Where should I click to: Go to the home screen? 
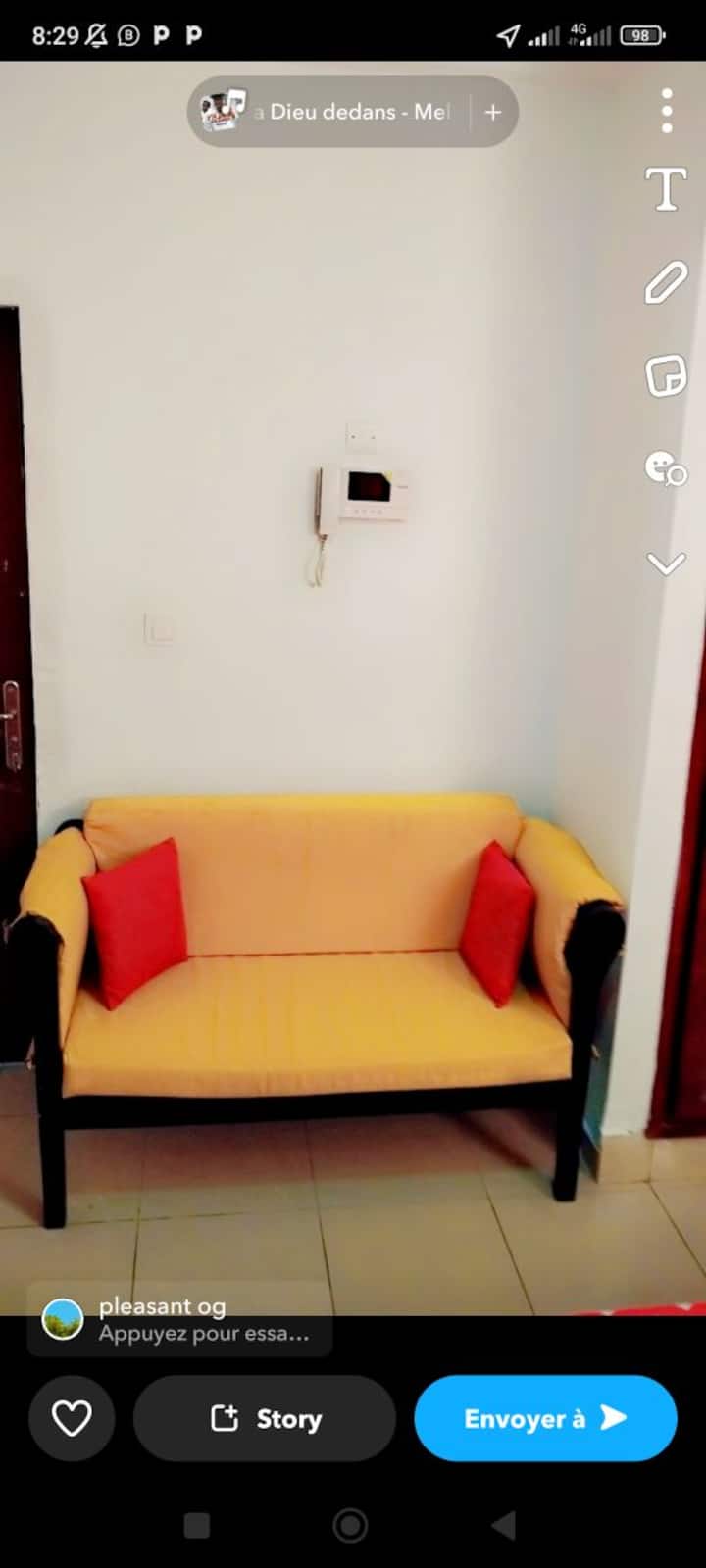(351, 1525)
